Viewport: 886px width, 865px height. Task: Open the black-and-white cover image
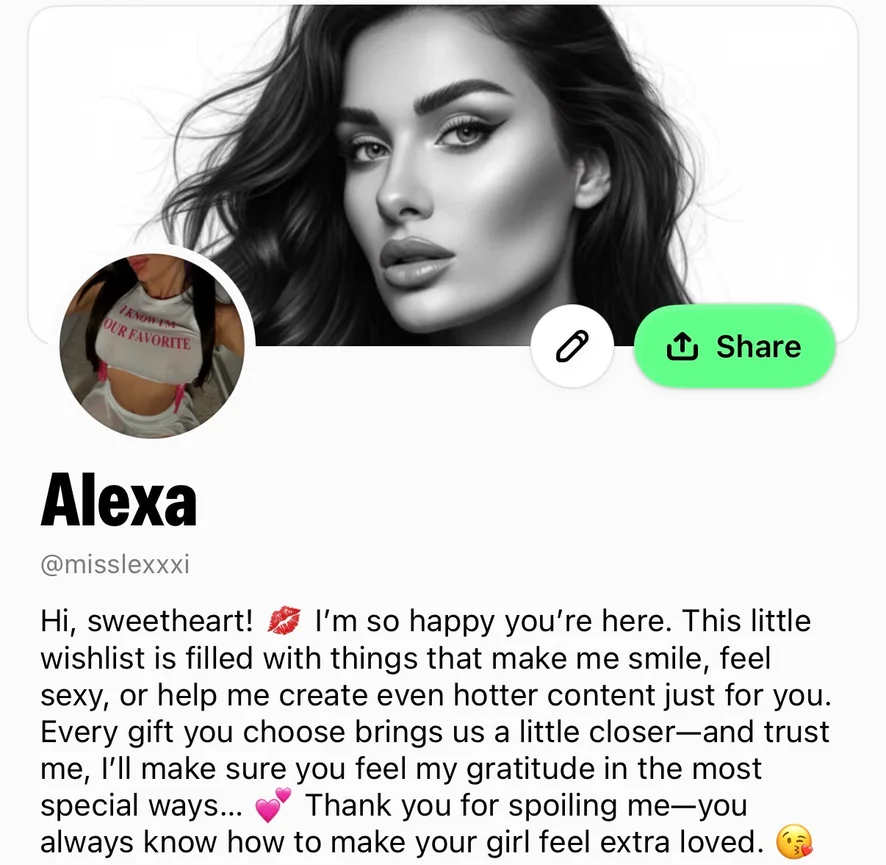tap(440, 150)
